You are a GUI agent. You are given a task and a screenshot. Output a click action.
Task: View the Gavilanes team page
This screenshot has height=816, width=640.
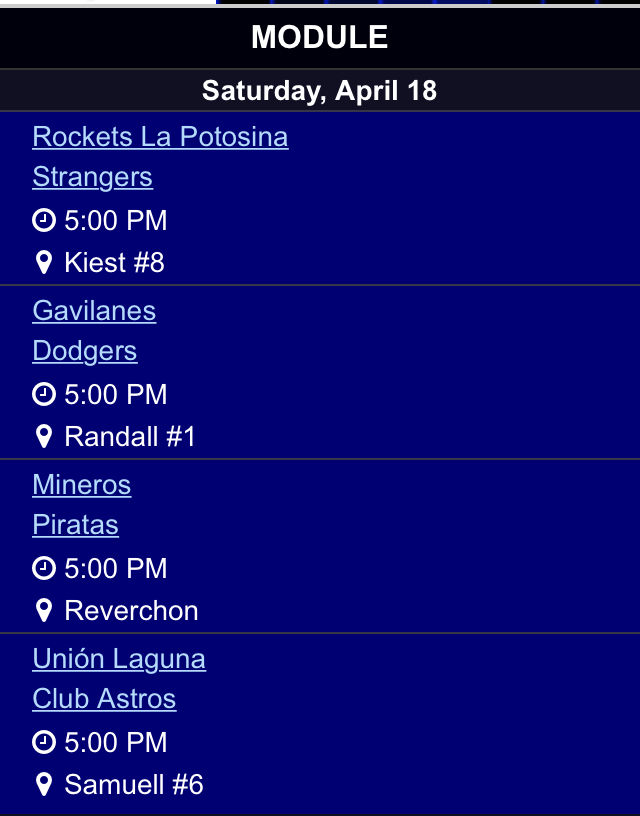tap(94, 311)
